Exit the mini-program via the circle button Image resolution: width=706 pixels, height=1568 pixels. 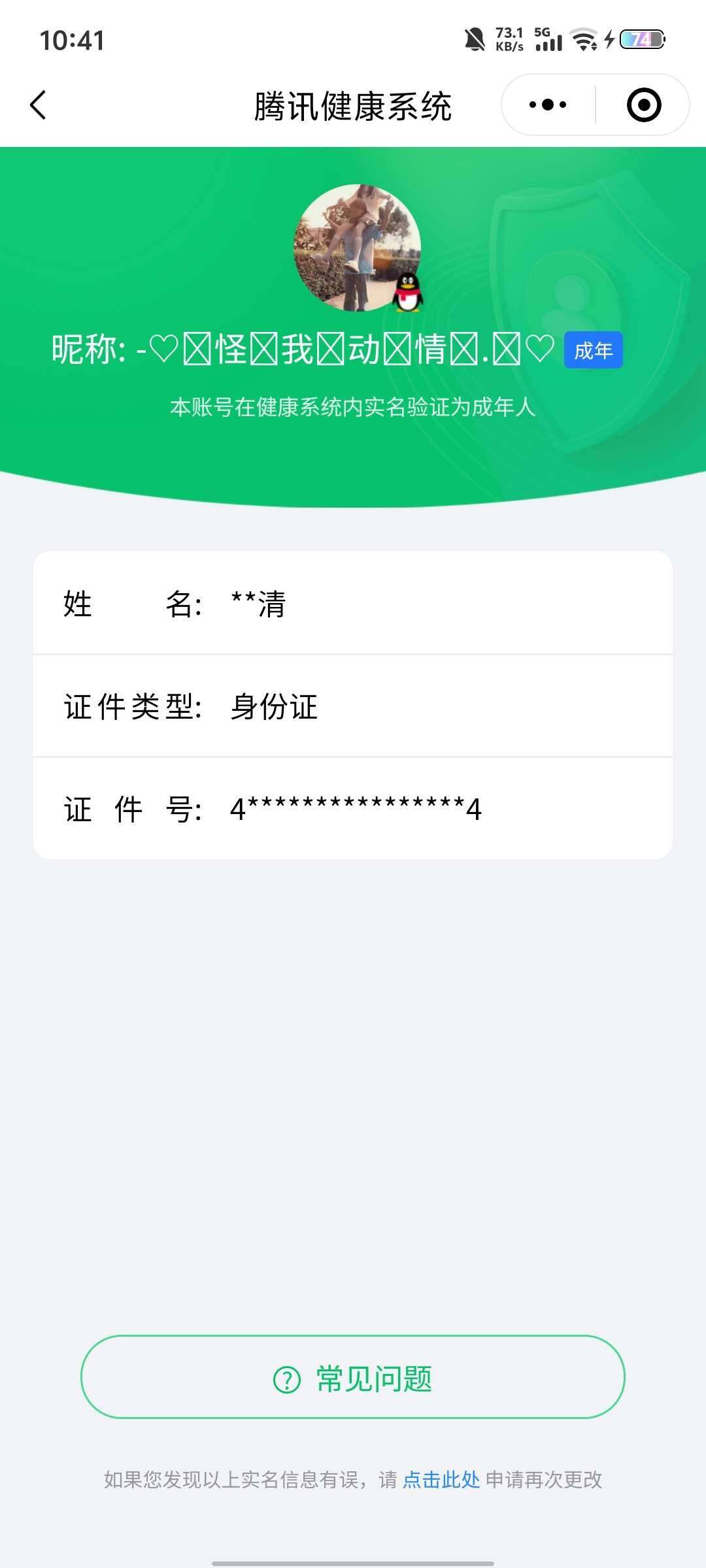pyautogui.click(x=643, y=105)
